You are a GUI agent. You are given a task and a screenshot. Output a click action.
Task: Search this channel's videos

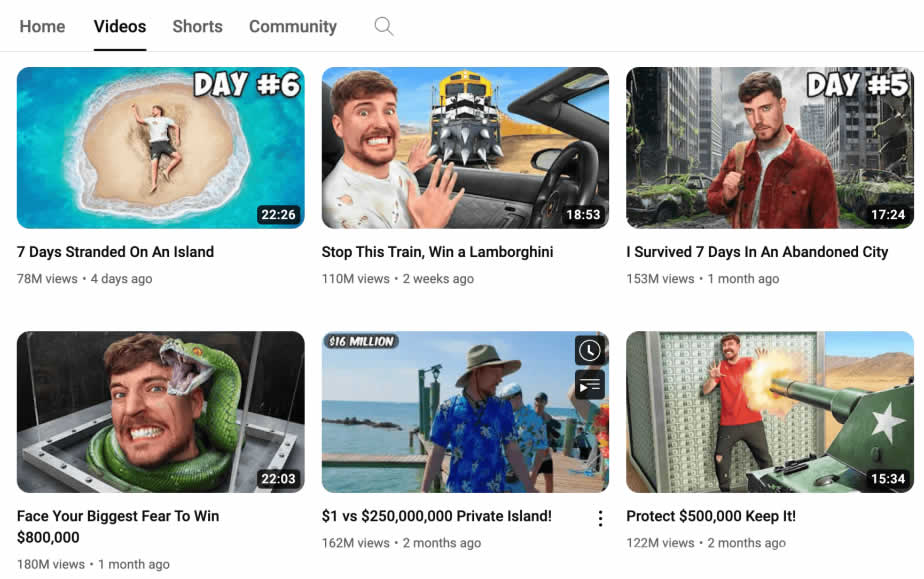pos(384,27)
